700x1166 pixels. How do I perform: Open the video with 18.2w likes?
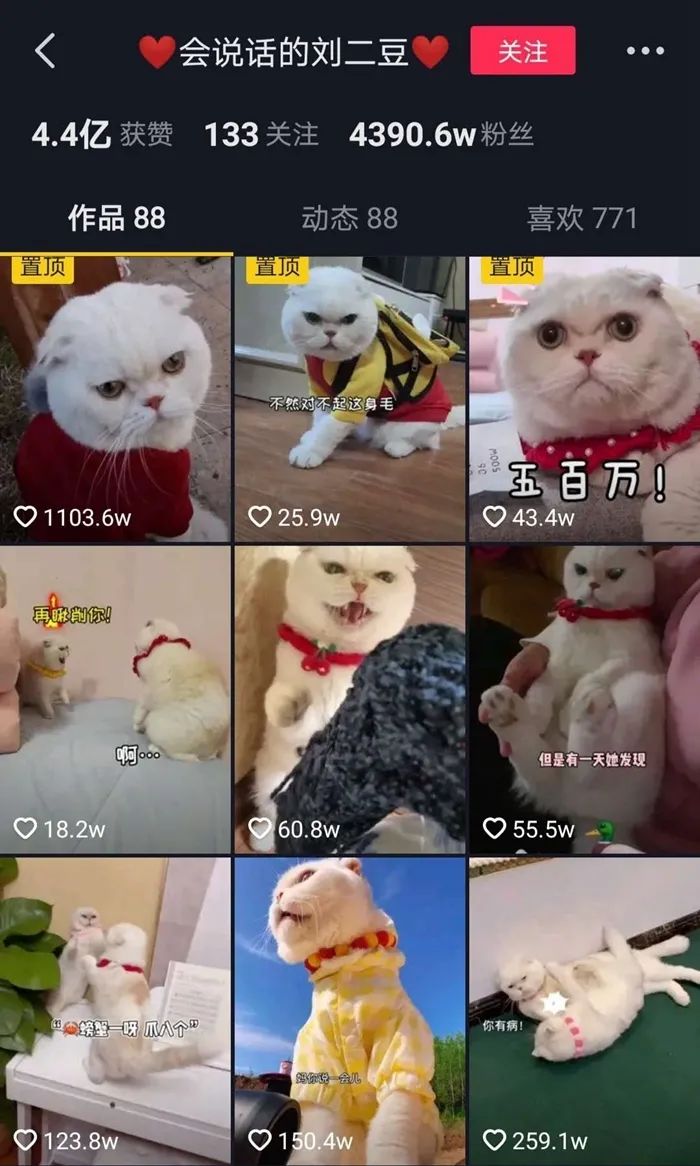tap(115, 700)
